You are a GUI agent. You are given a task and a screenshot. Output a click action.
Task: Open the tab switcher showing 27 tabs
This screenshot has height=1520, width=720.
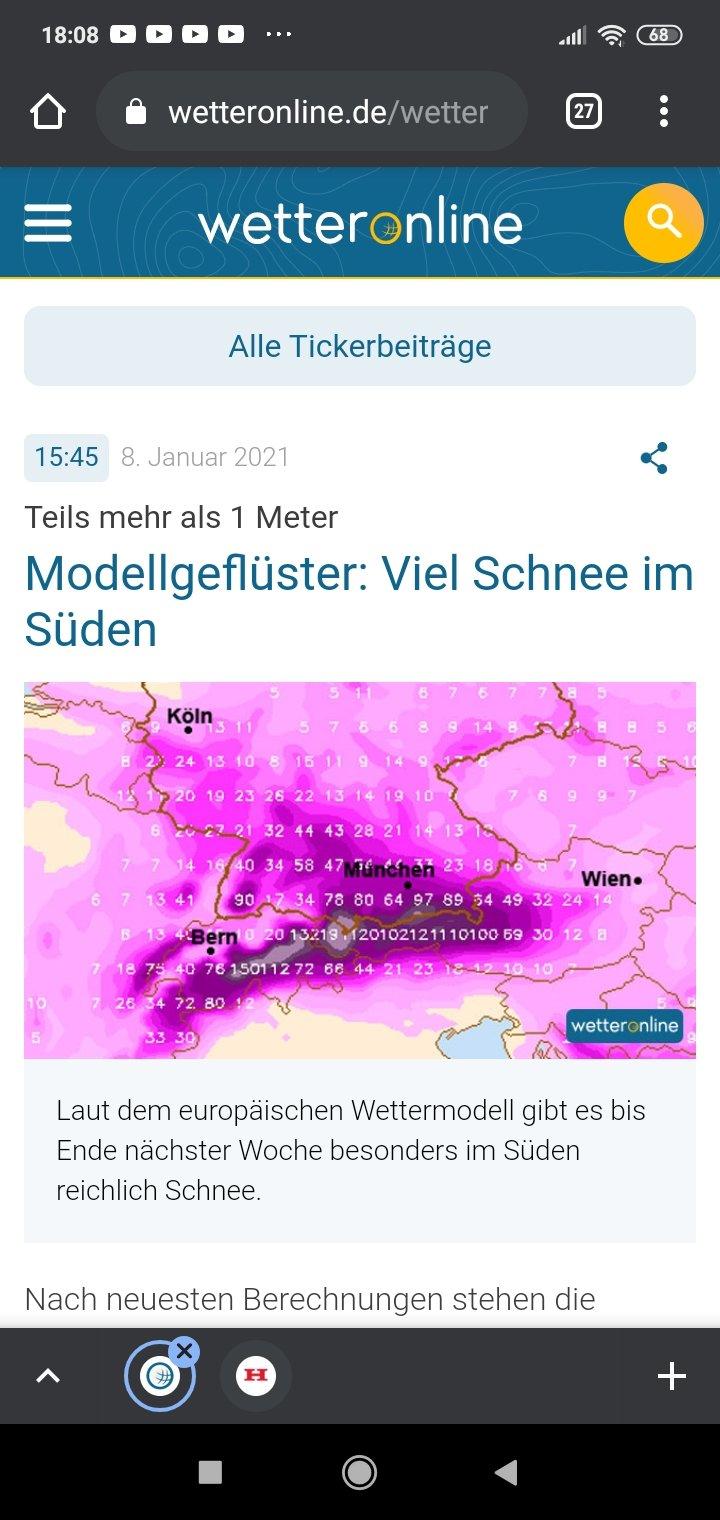(x=584, y=112)
